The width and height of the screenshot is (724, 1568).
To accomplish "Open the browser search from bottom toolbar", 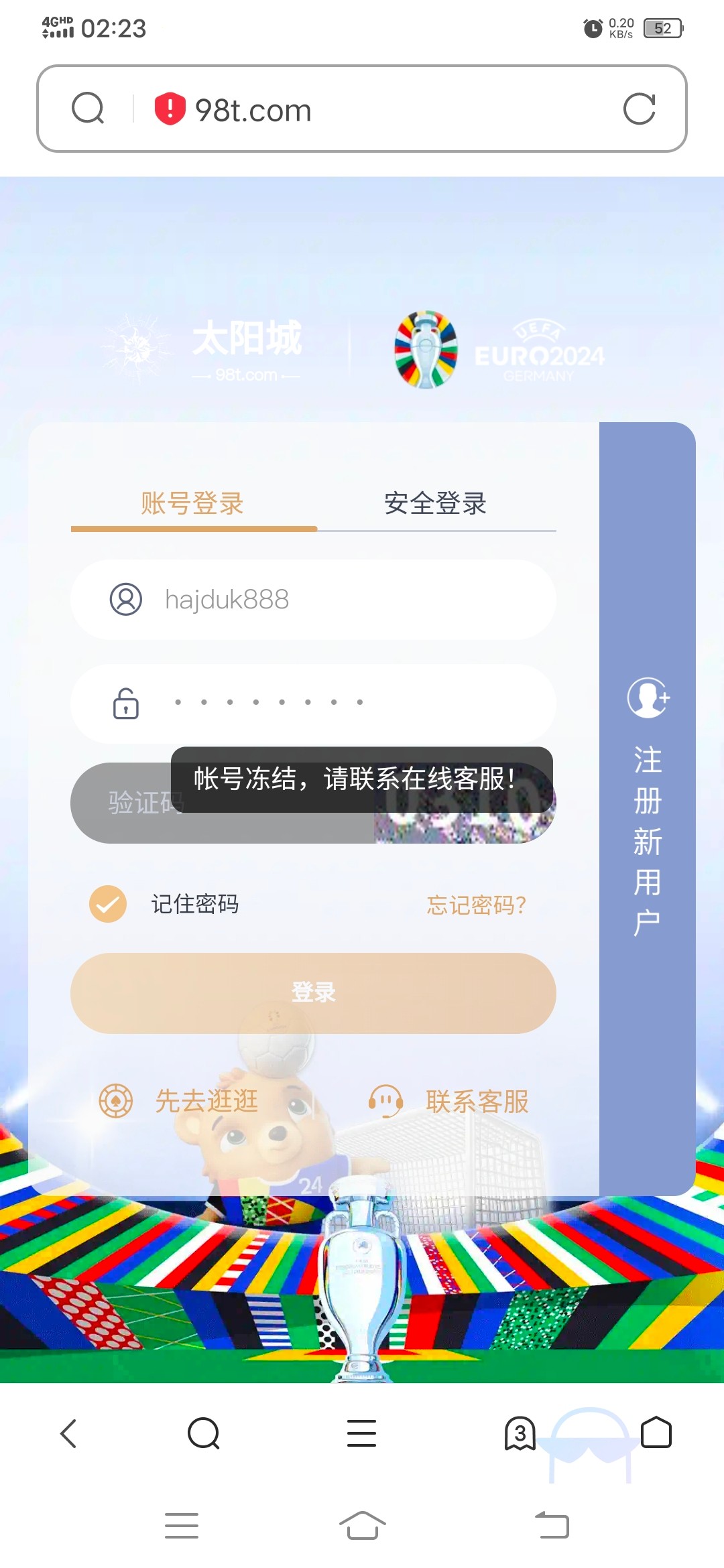I will point(204,1433).
